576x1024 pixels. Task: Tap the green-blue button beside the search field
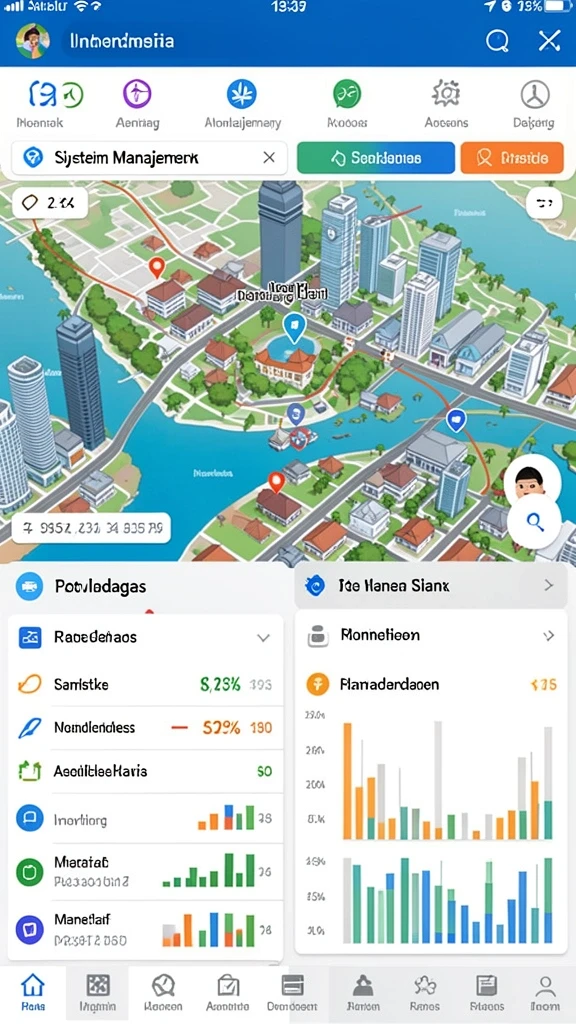coord(376,157)
